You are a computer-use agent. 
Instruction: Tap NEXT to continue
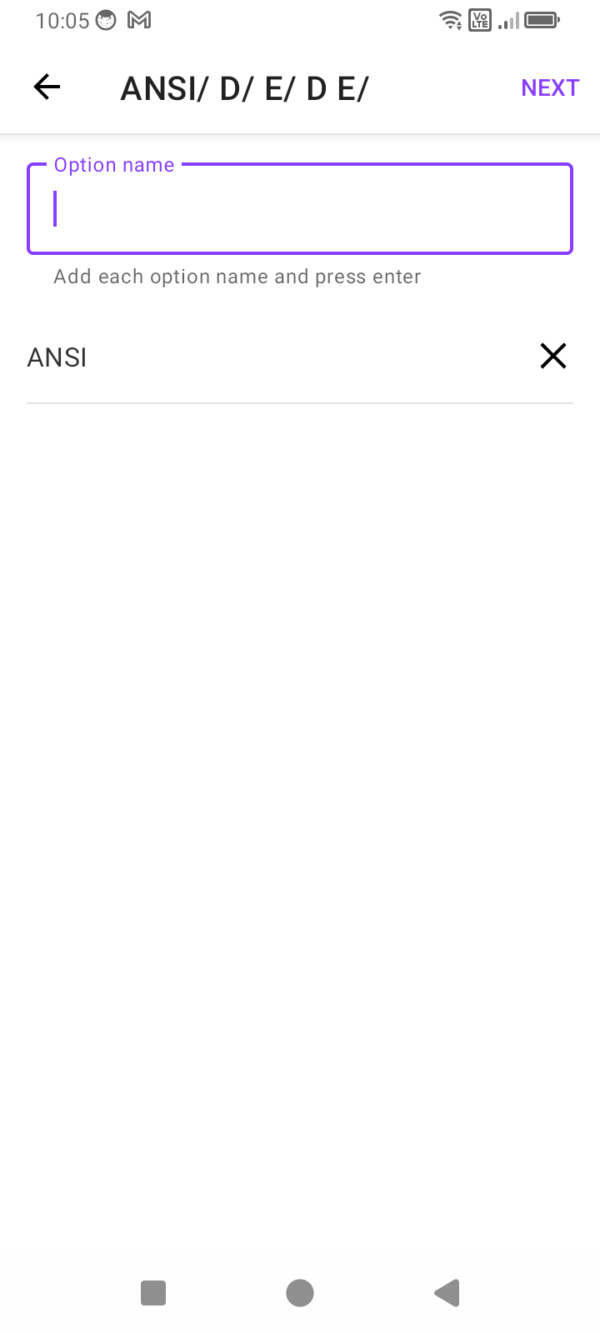(549, 88)
